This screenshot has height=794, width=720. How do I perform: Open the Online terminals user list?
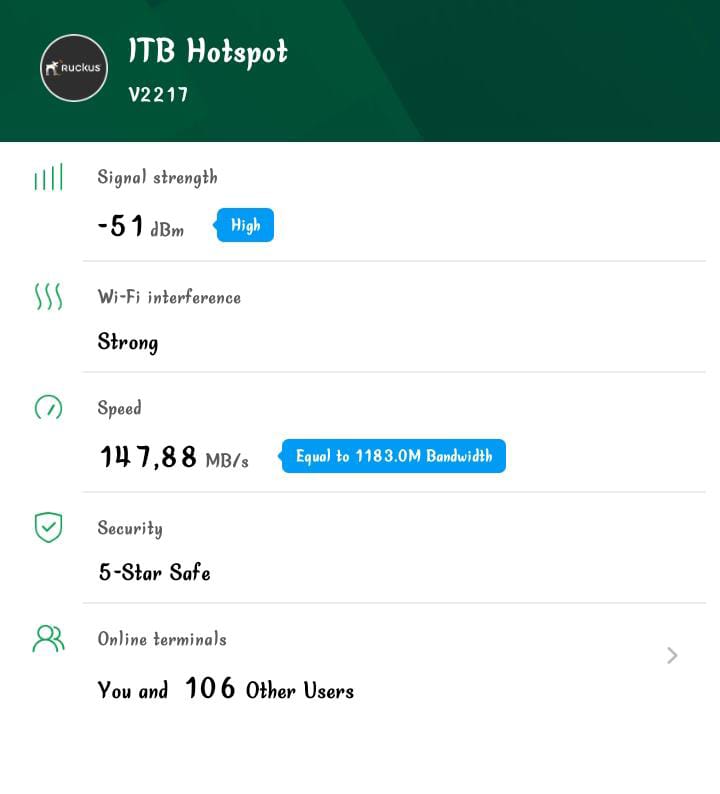click(x=672, y=656)
